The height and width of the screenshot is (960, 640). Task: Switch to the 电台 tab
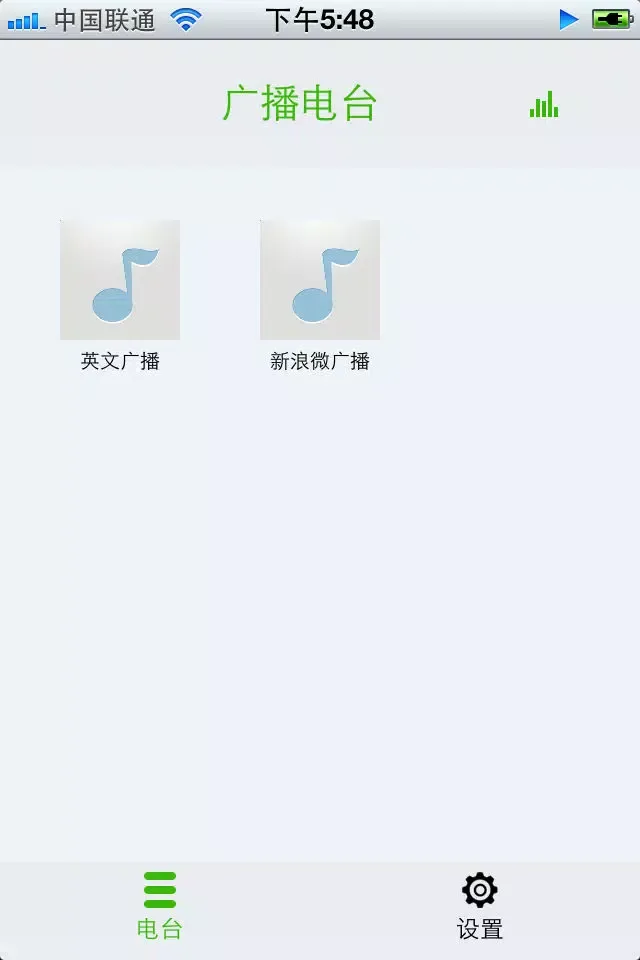pyautogui.click(x=160, y=906)
